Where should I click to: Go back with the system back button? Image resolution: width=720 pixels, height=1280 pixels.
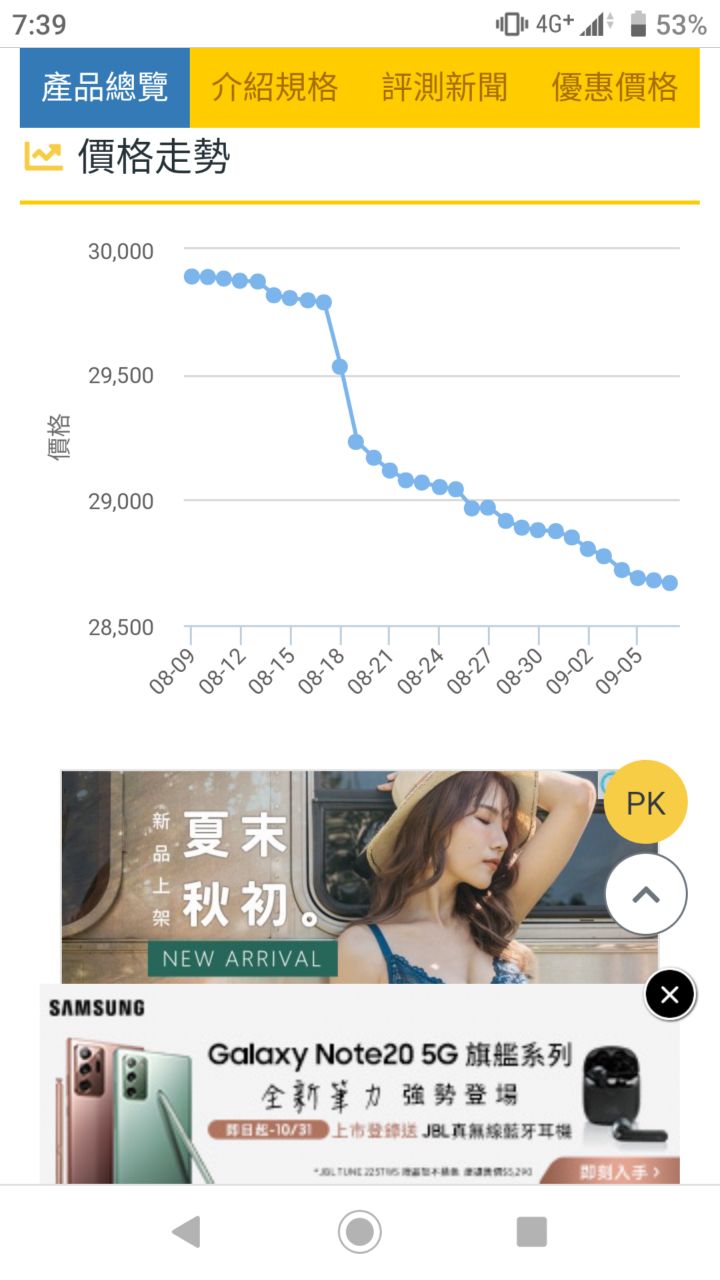click(187, 1232)
